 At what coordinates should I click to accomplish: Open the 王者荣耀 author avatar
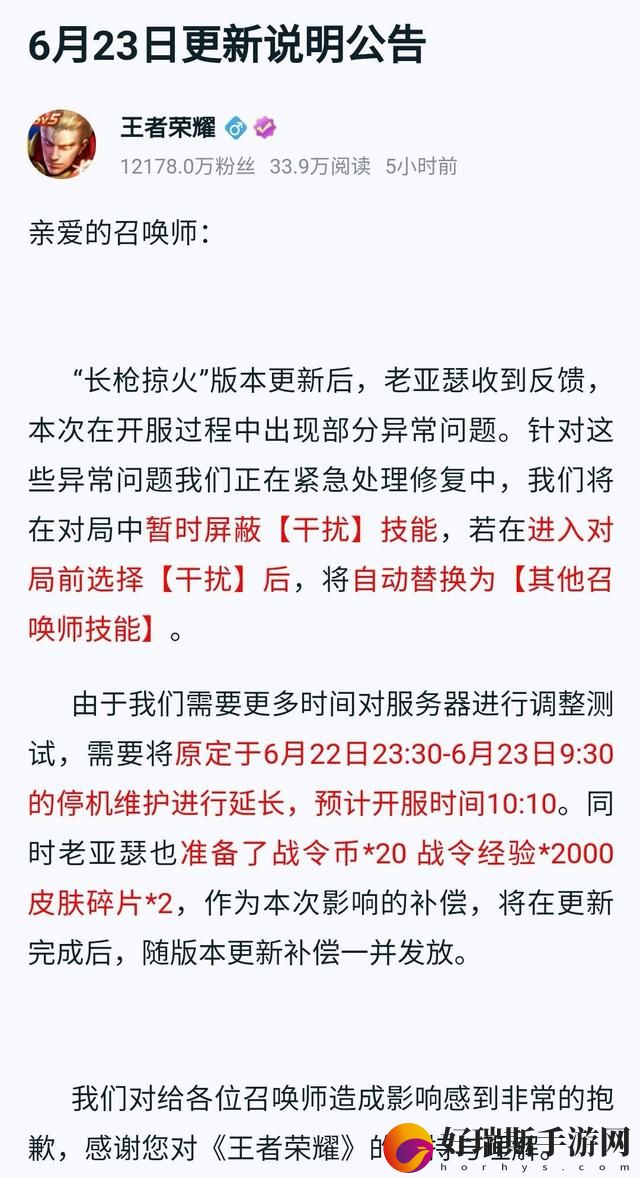pos(62,143)
